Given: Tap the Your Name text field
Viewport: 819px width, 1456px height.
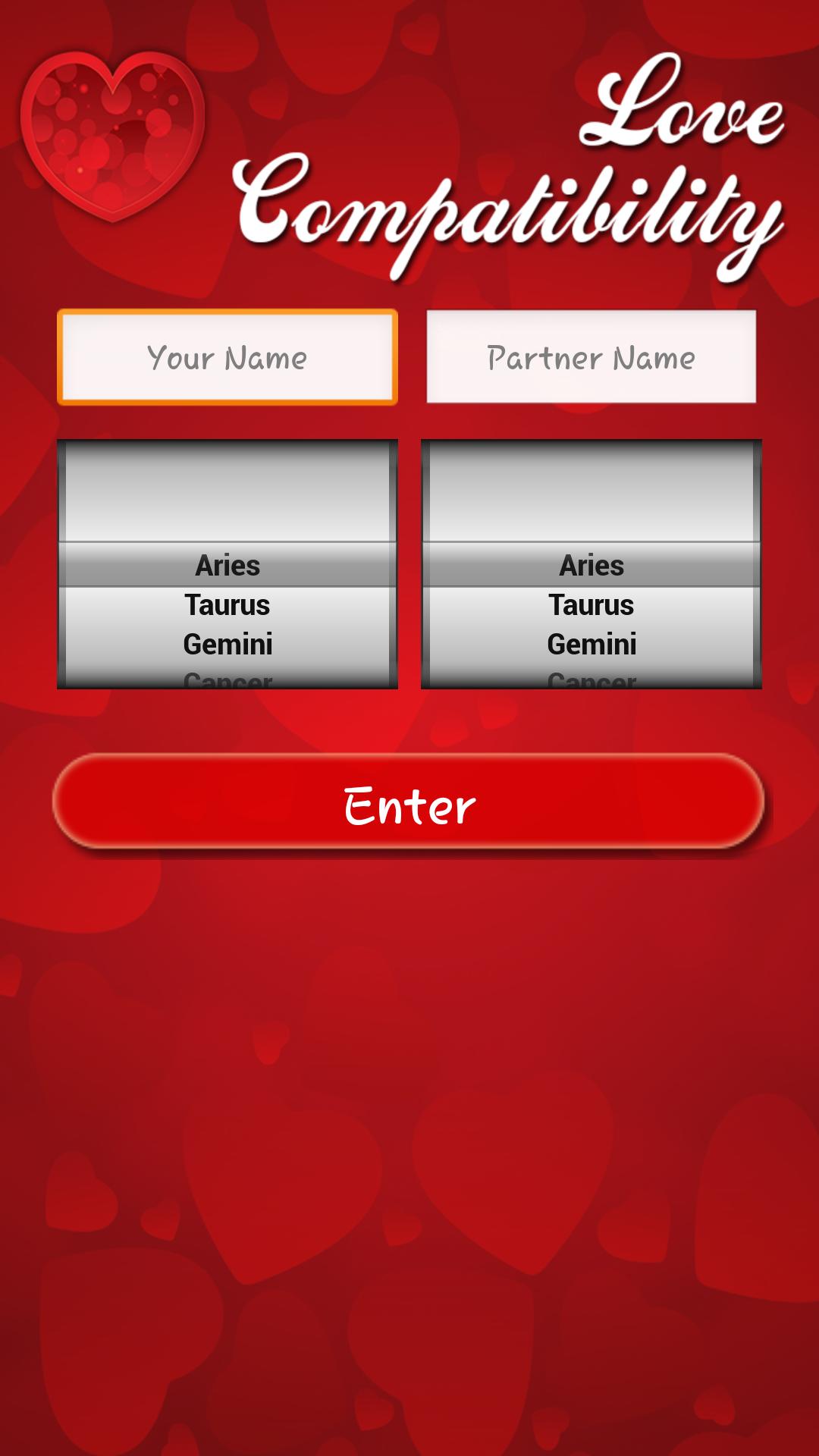Looking at the screenshot, I should 227,357.
